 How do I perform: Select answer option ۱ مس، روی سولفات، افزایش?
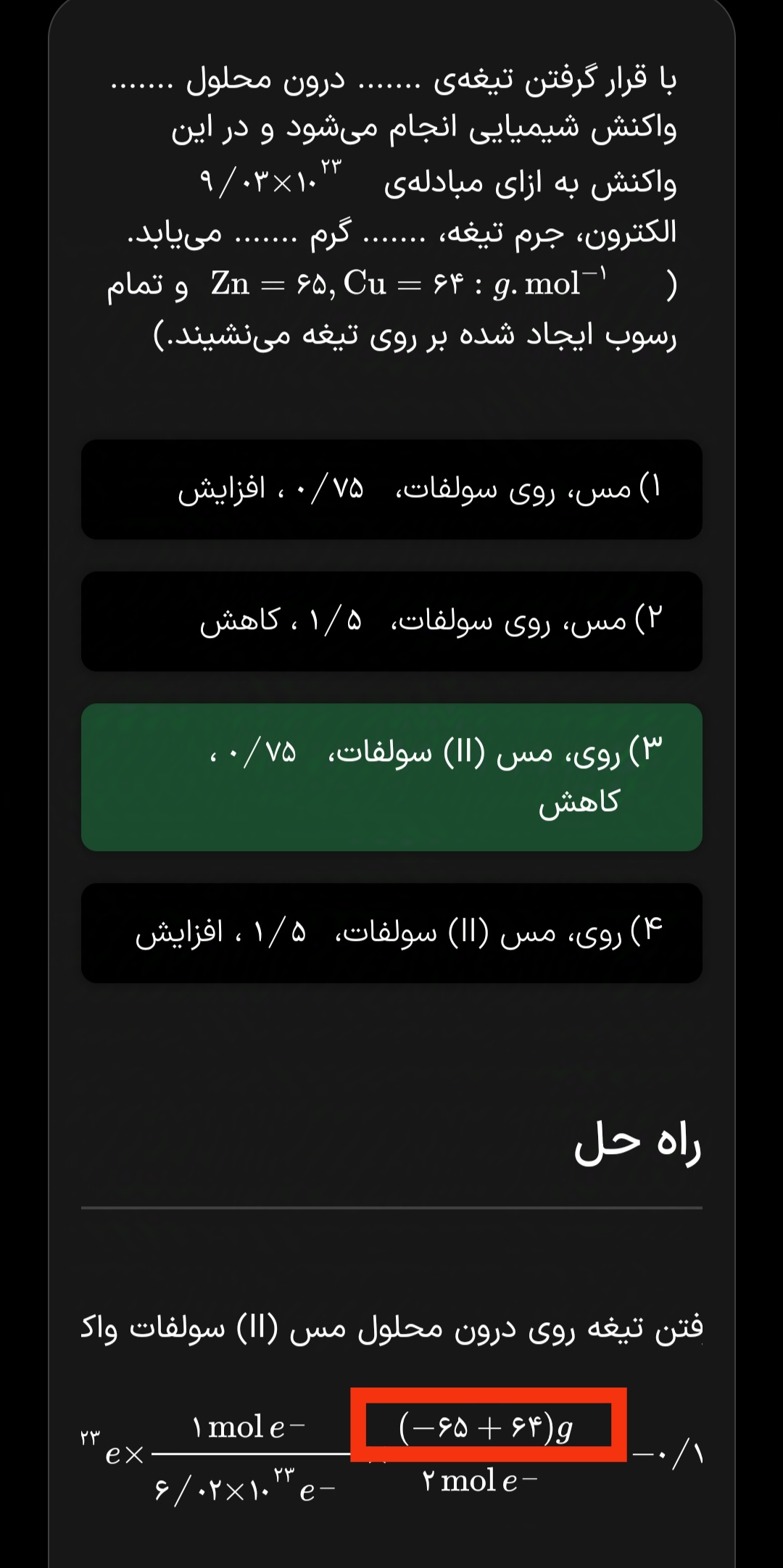coord(391,489)
